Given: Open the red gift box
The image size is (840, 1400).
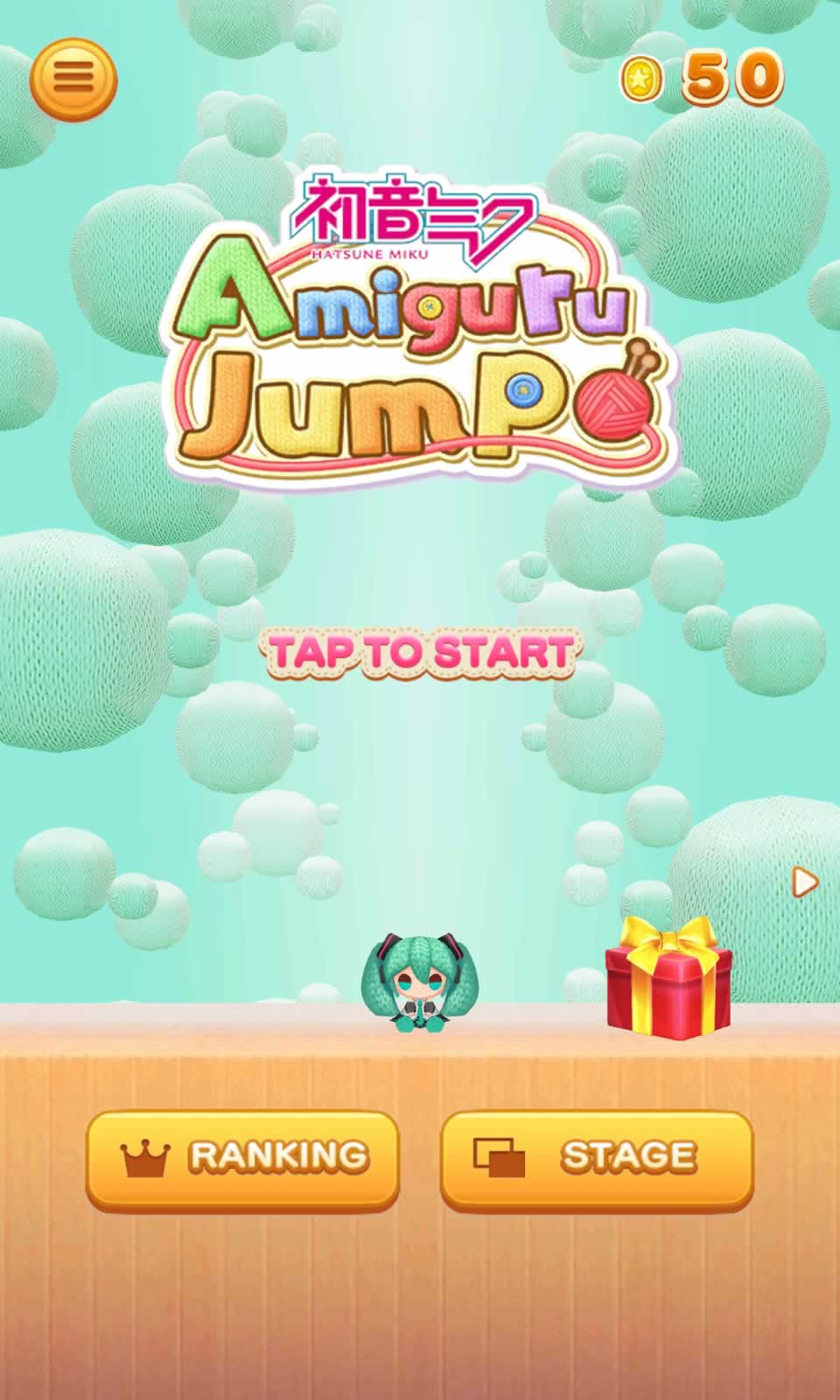Looking at the screenshot, I should coord(668,978).
